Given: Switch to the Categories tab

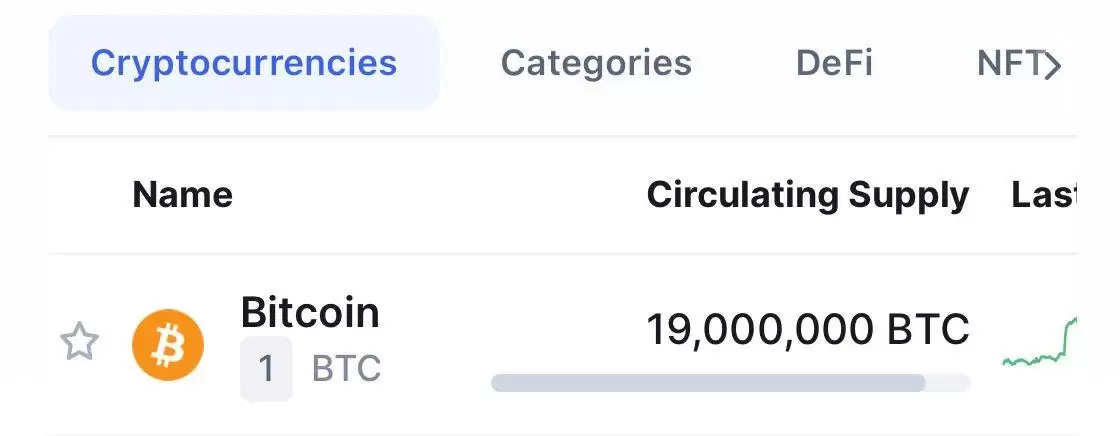Looking at the screenshot, I should 596,63.
